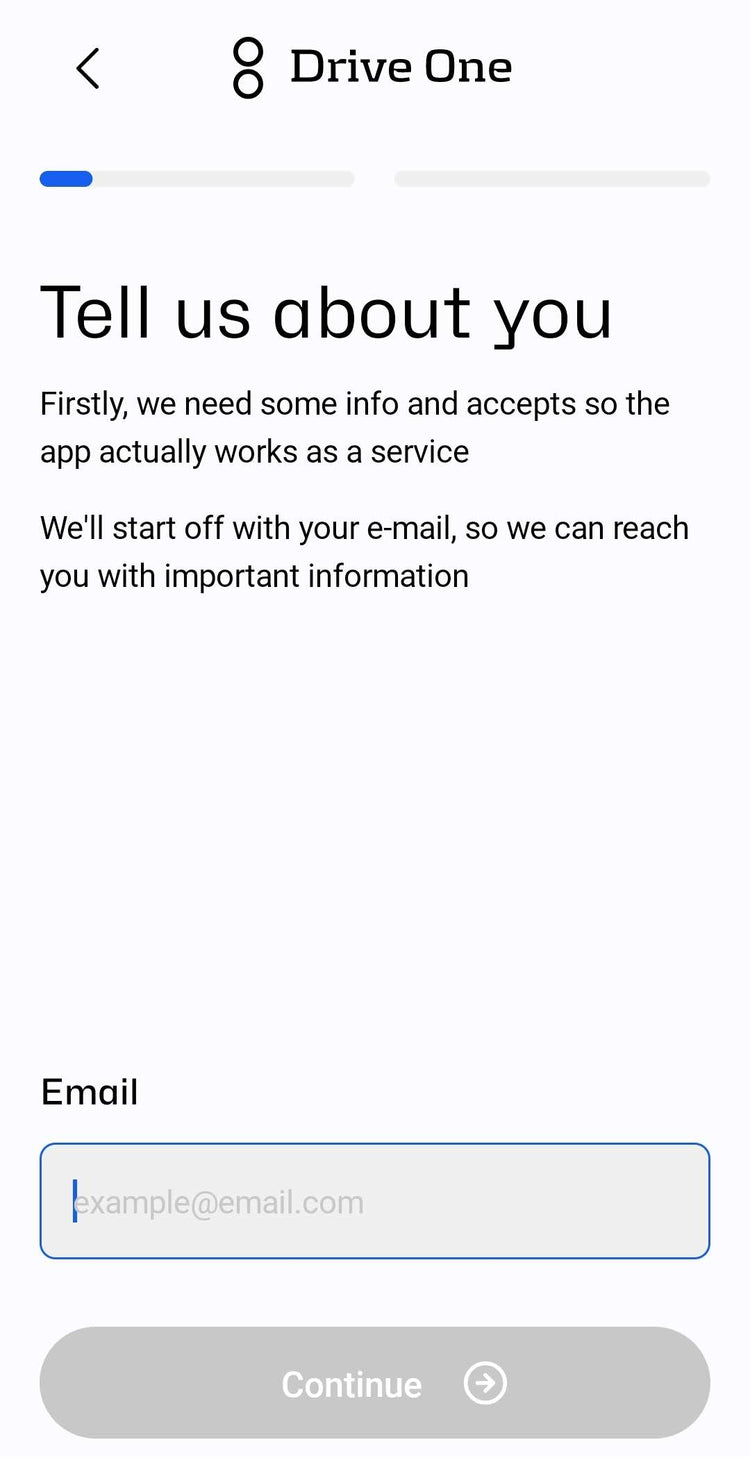This screenshot has height=1458, width=750.
Task: Tap the Continue button
Action: click(x=375, y=1383)
